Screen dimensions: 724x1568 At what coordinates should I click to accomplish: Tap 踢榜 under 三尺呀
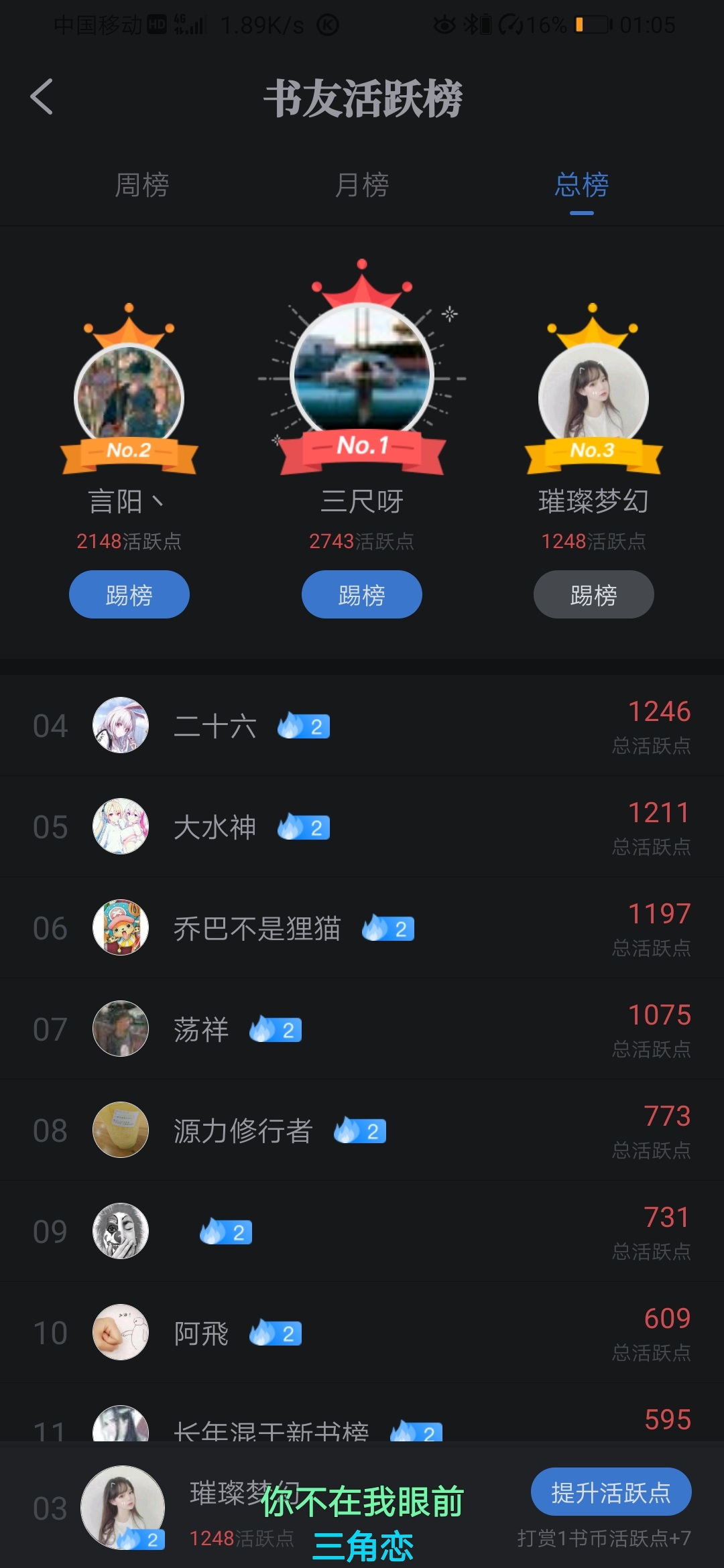pyautogui.click(x=361, y=594)
